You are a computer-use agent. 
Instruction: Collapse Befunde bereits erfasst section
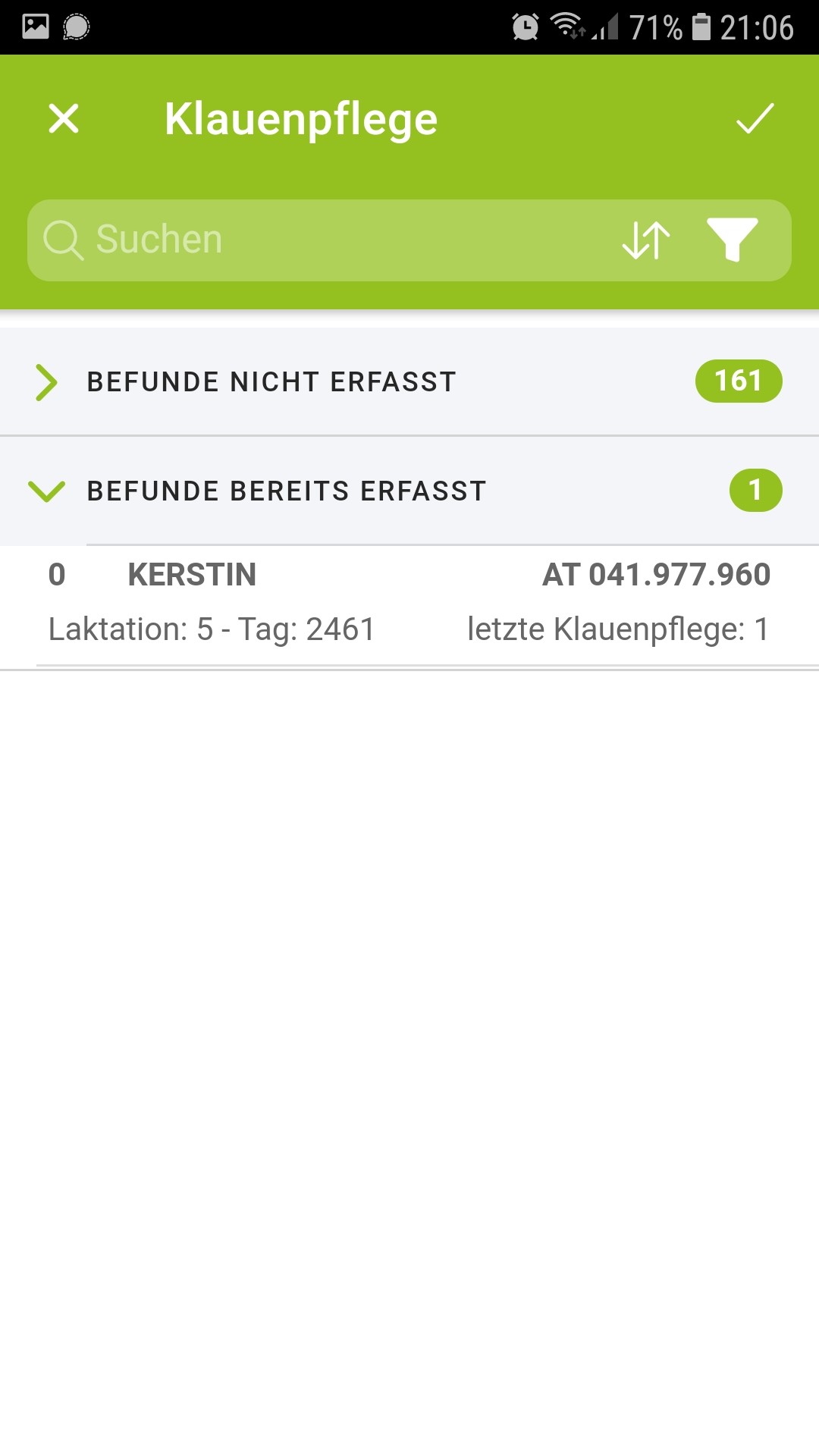coord(409,491)
